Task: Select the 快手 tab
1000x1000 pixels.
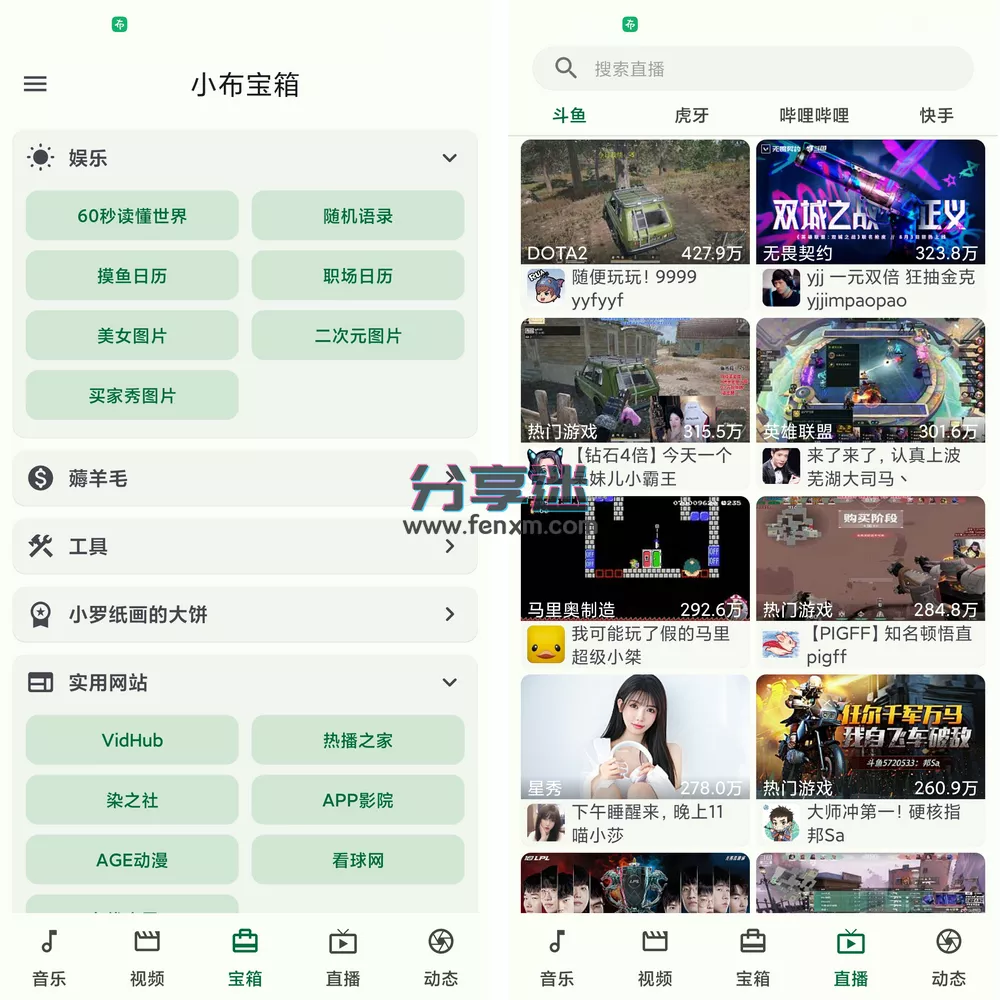Action: (936, 116)
